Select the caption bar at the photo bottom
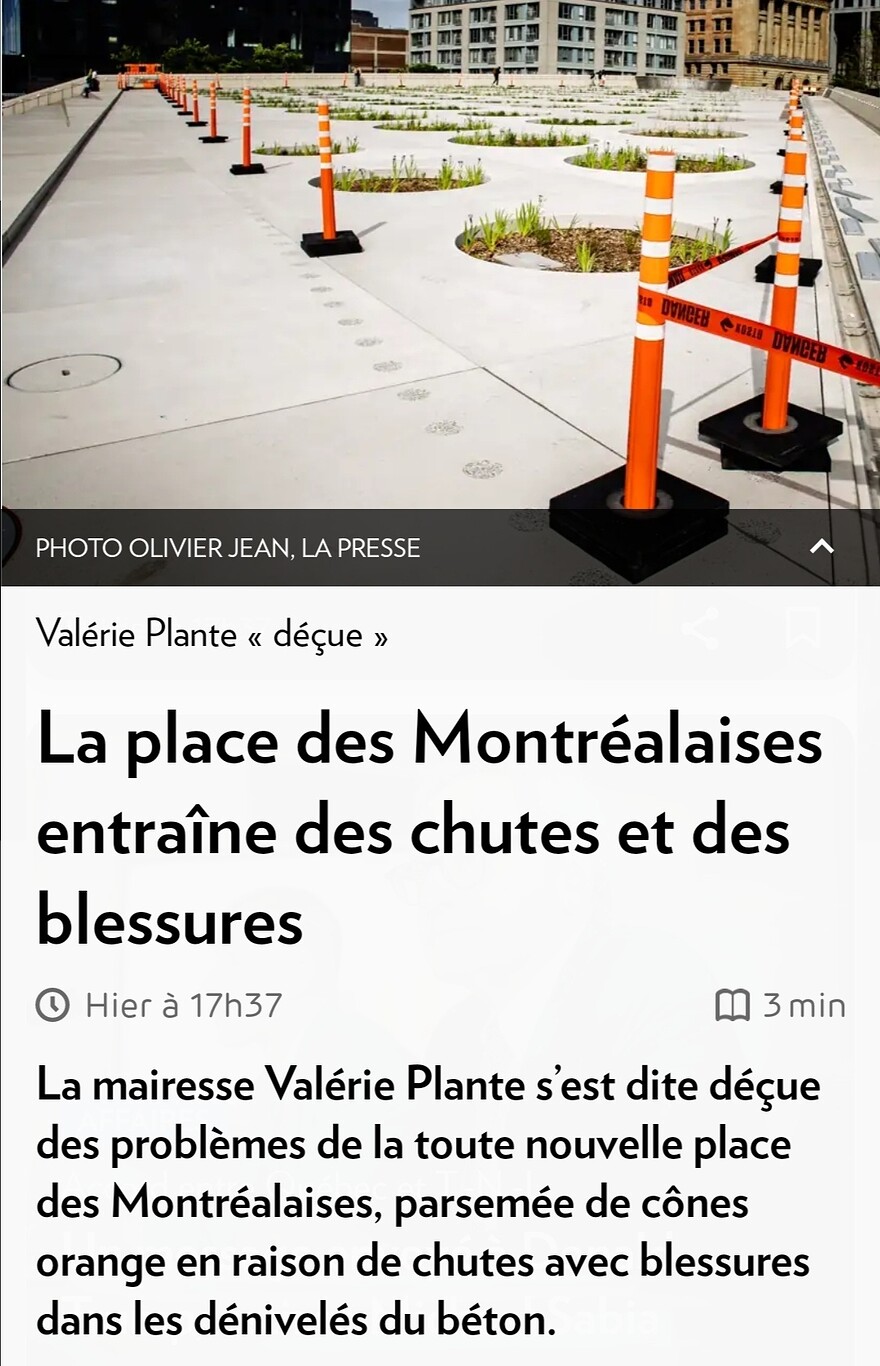Screen dimensions: 880x1366 pos(440,548)
